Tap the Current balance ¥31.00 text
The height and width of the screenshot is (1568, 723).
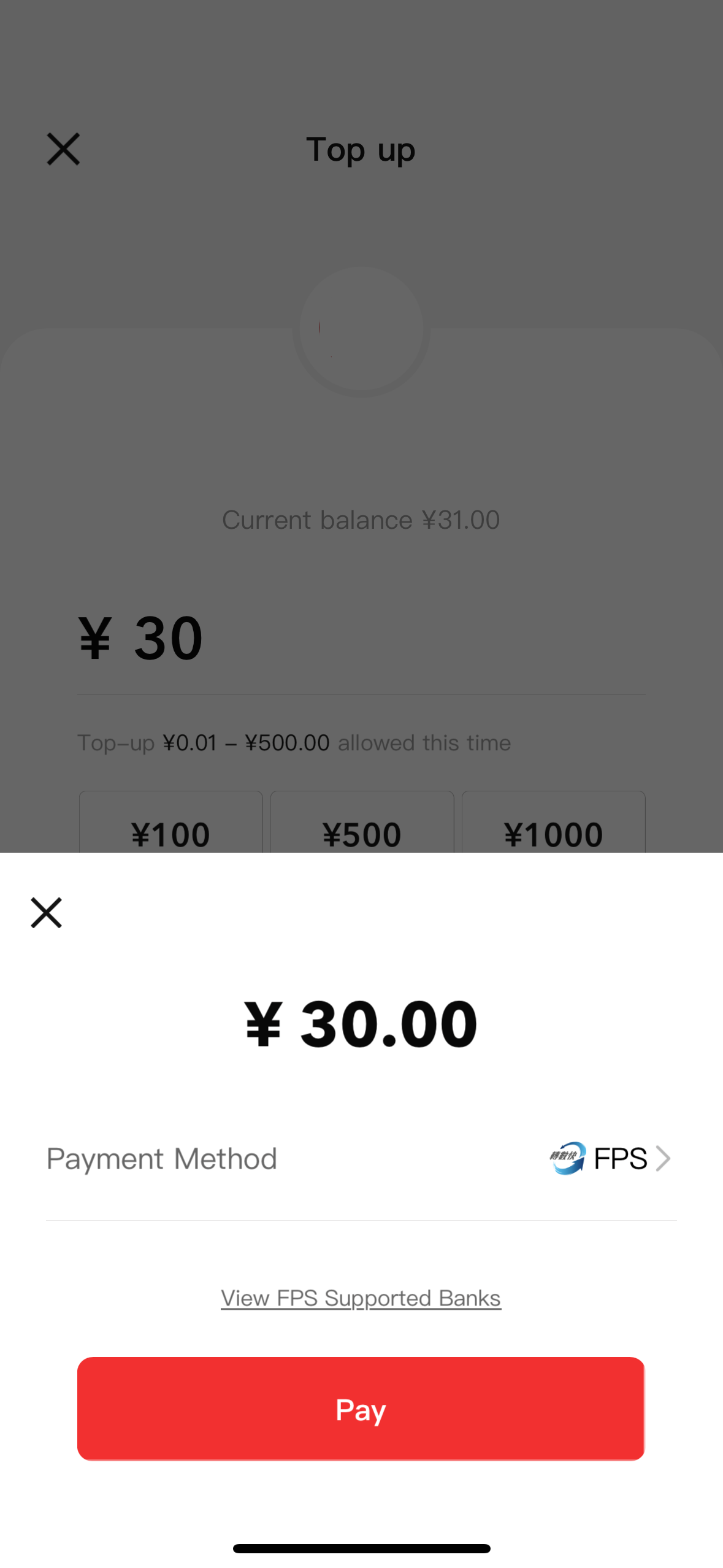point(361,520)
